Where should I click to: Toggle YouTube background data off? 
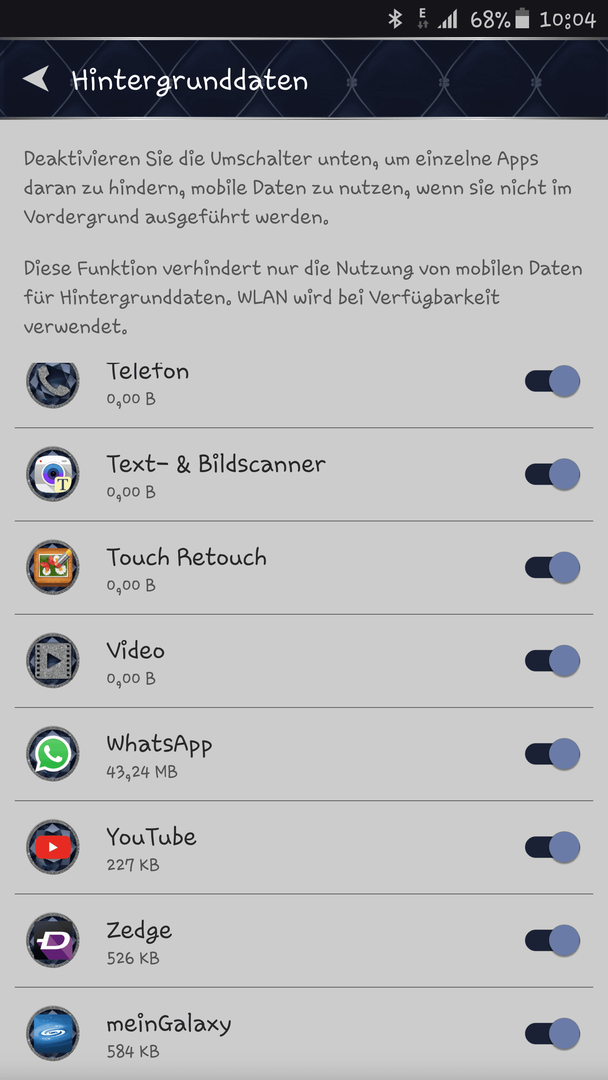coord(552,847)
